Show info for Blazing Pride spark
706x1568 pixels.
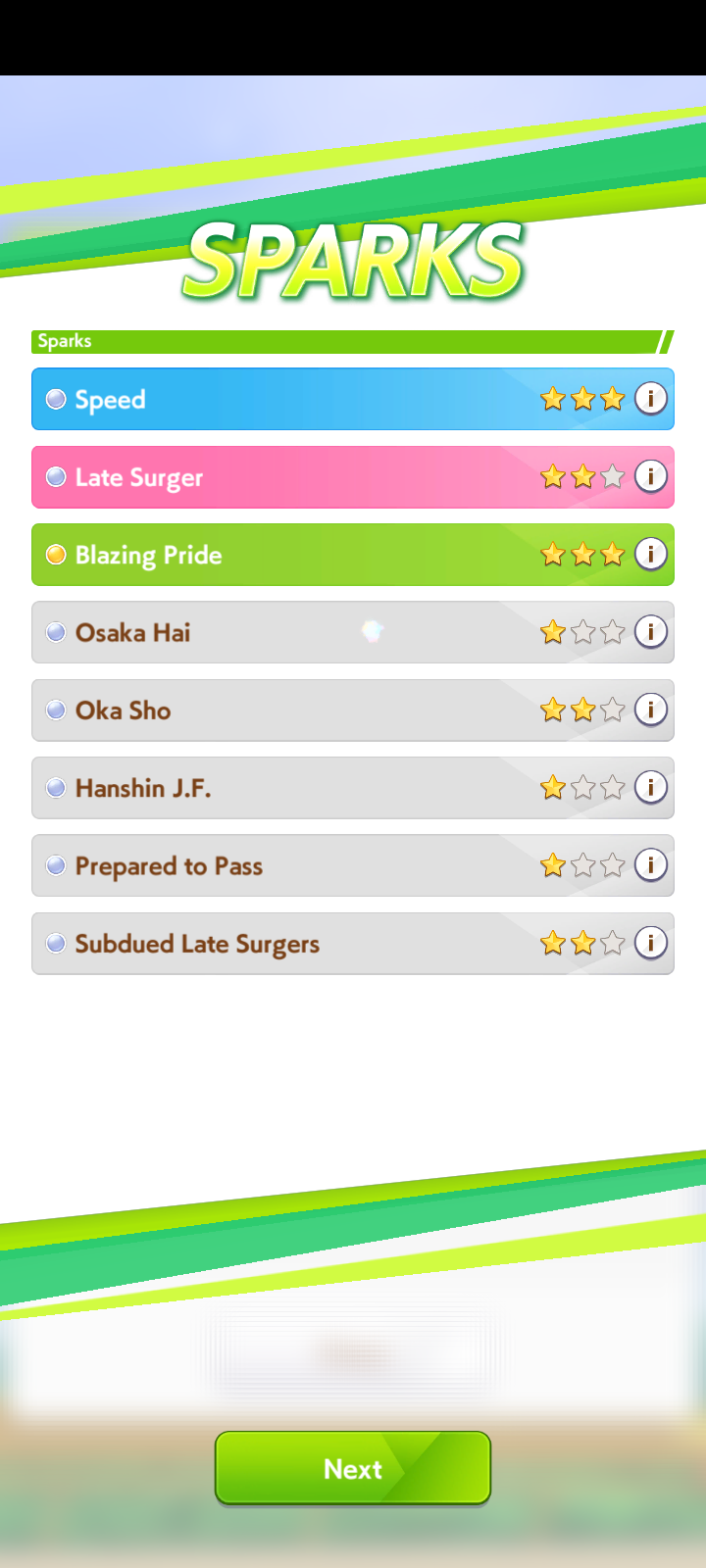click(651, 554)
